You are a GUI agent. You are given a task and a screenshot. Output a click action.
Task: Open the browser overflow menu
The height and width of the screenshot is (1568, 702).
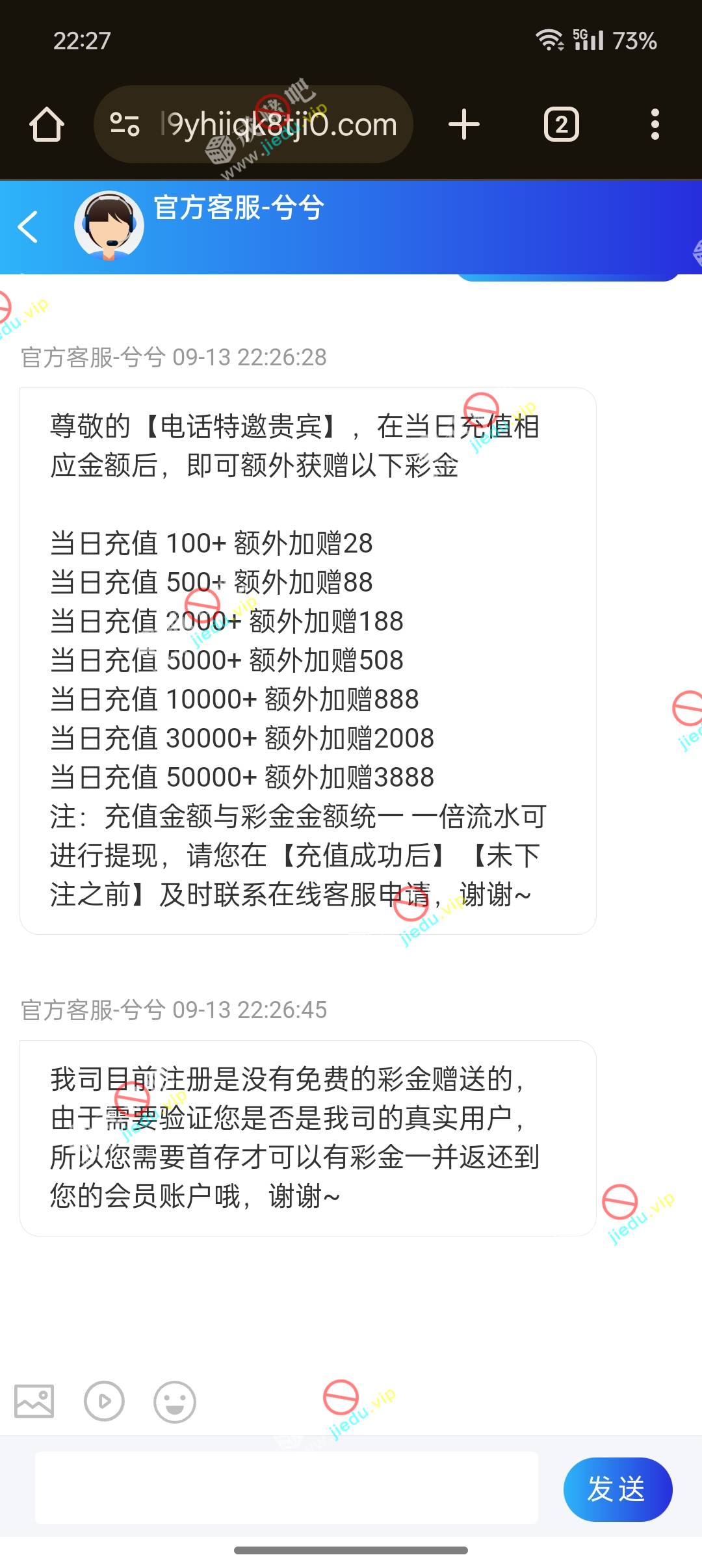pyautogui.click(x=655, y=124)
